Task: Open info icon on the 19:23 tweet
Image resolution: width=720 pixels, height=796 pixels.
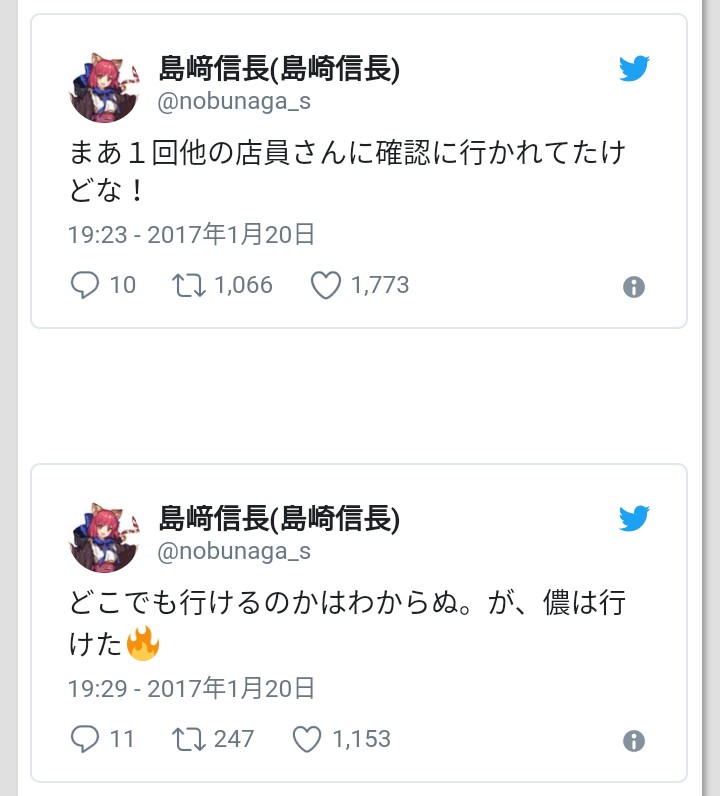Action: click(x=634, y=287)
